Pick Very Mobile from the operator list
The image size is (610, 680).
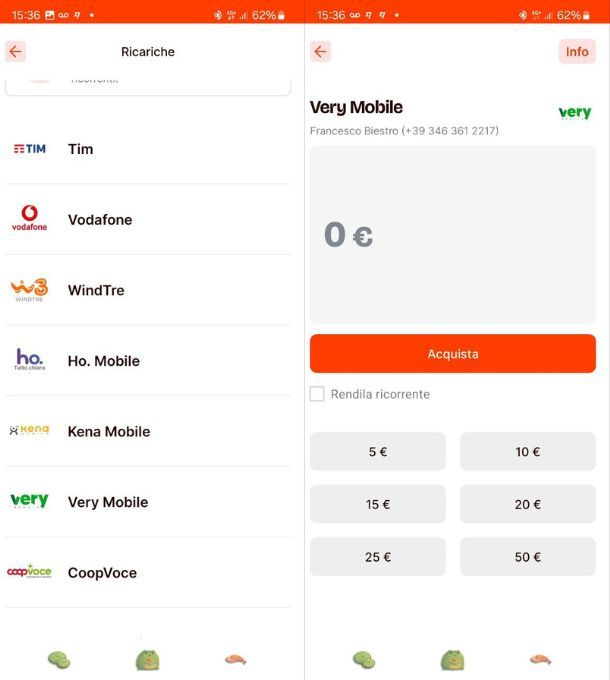148,502
